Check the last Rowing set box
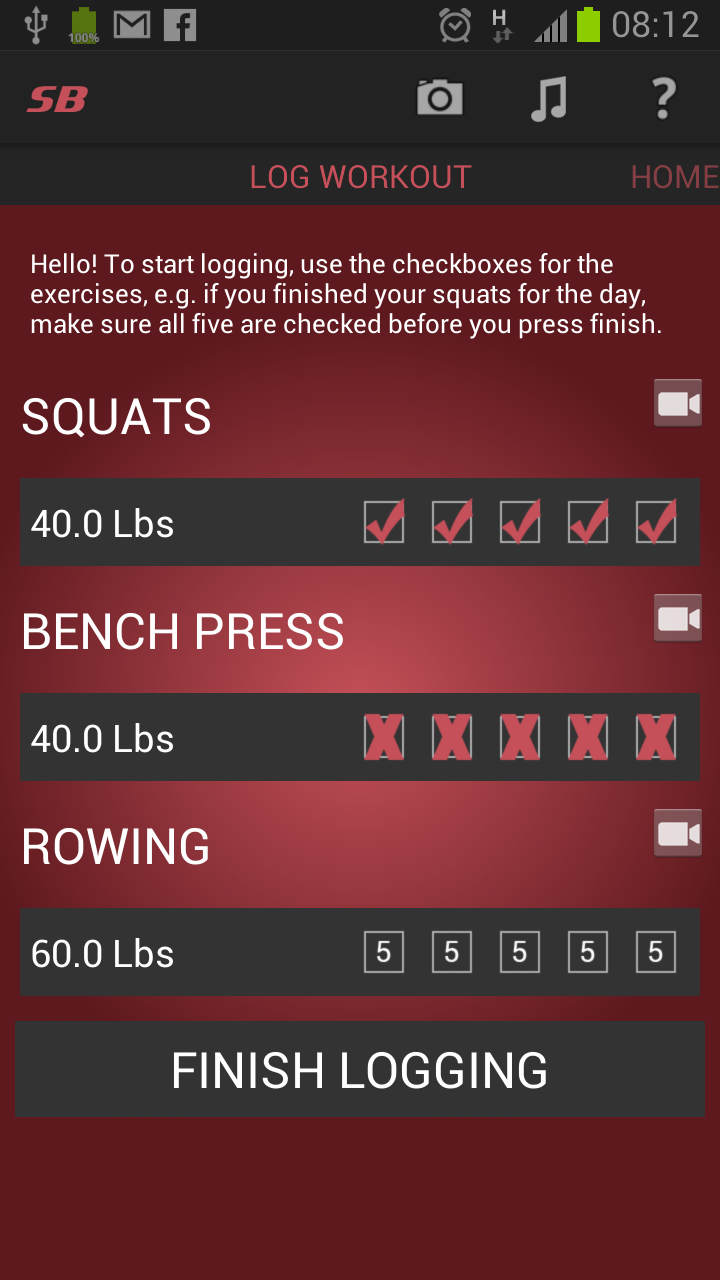Screen dimensions: 720x1280 coord(656,953)
